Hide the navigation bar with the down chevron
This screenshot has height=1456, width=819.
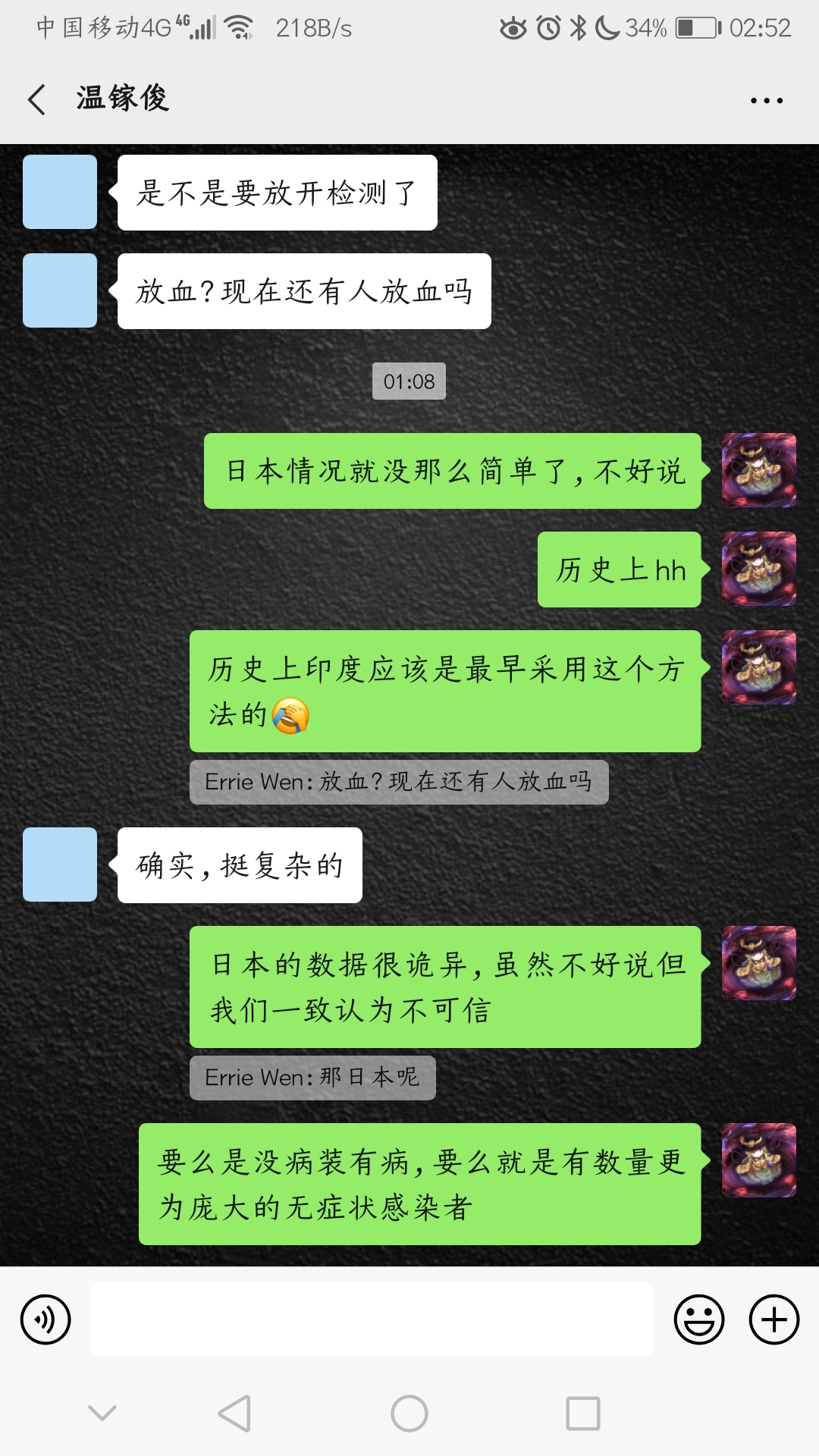pos(102,1413)
